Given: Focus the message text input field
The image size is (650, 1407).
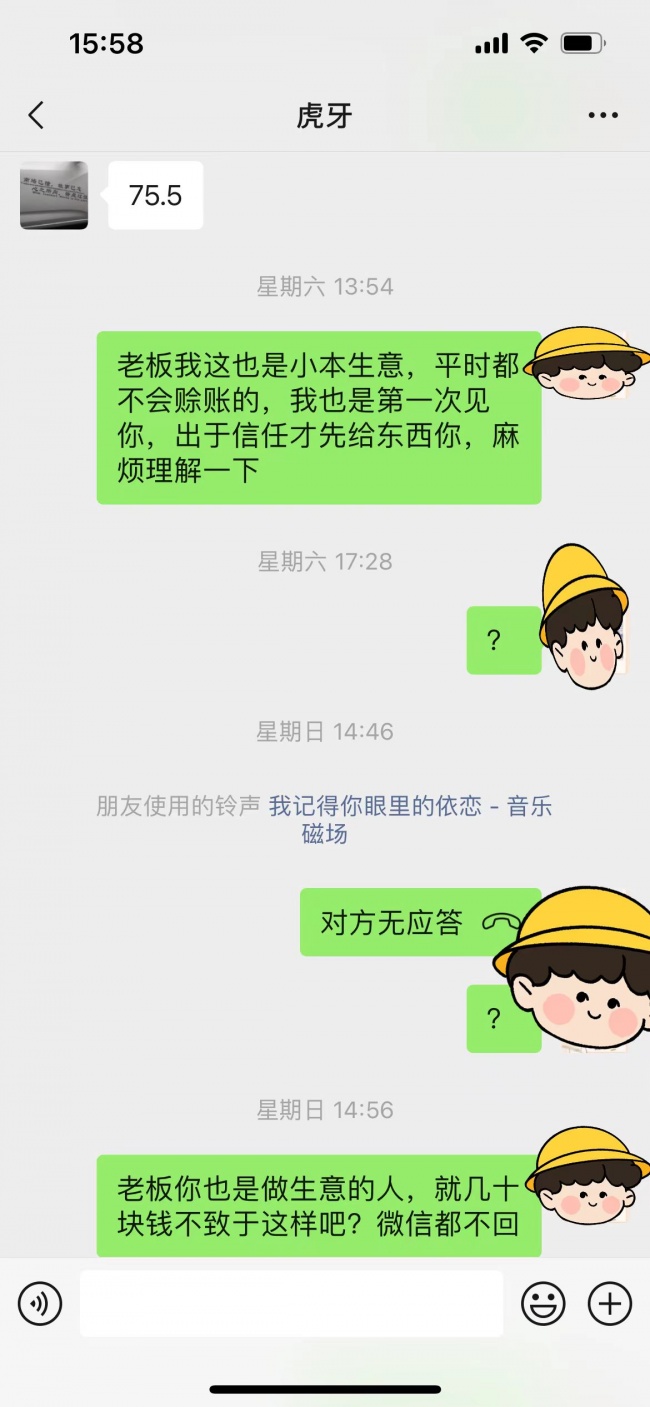Looking at the screenshot, I should tap(291, 1304).
